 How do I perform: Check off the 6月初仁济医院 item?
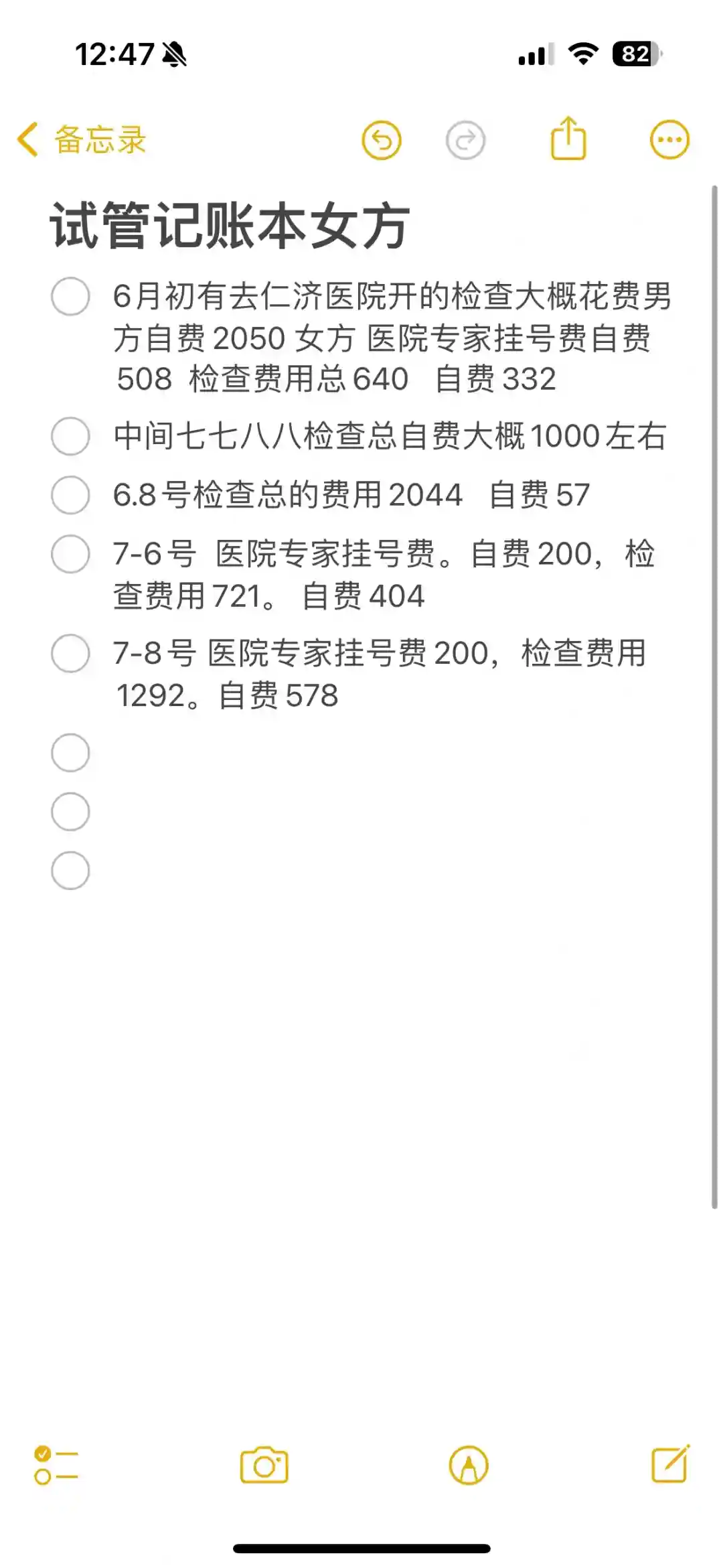point(70,296)
